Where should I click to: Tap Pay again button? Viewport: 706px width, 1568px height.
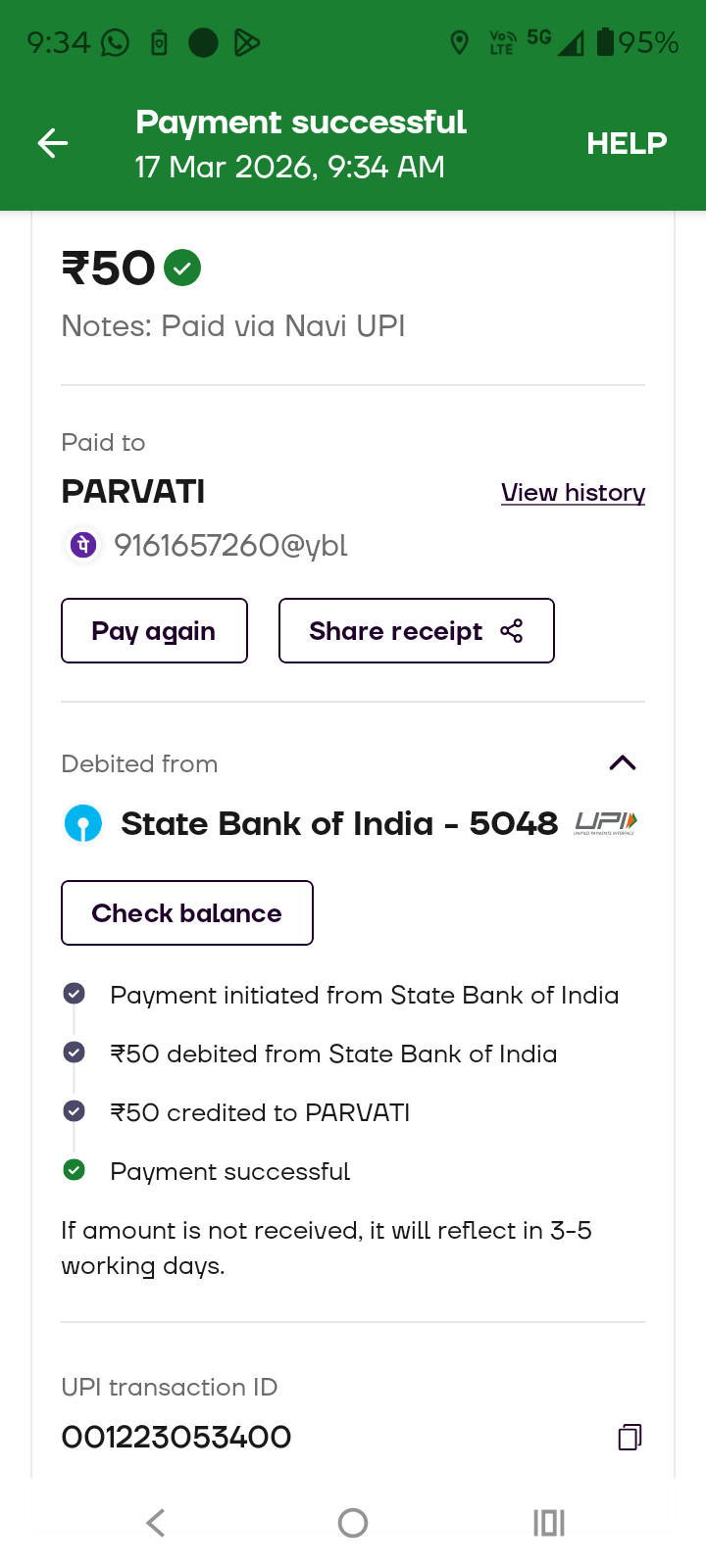(x=154, y=631)
